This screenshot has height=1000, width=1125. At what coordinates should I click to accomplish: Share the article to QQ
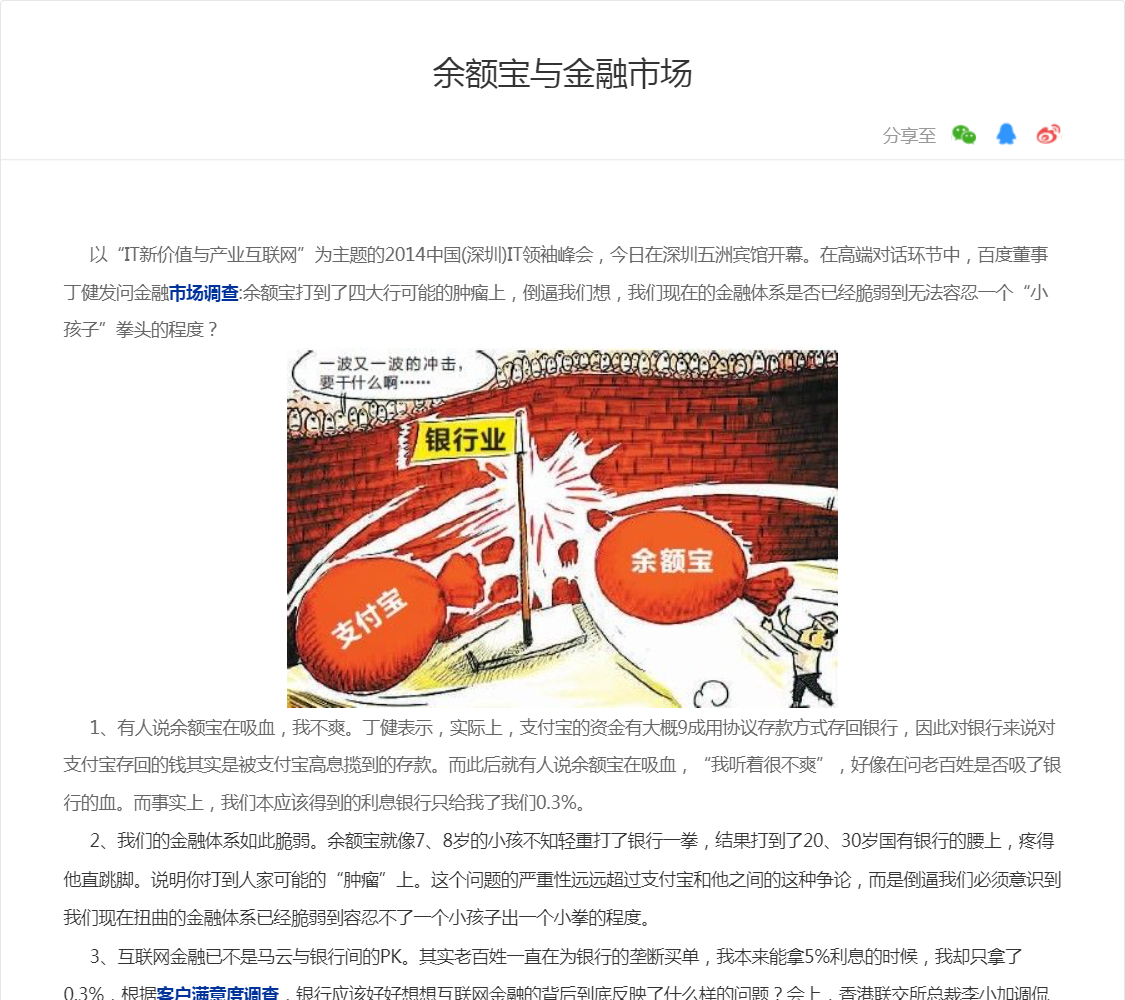click(x=1006, y=135)
